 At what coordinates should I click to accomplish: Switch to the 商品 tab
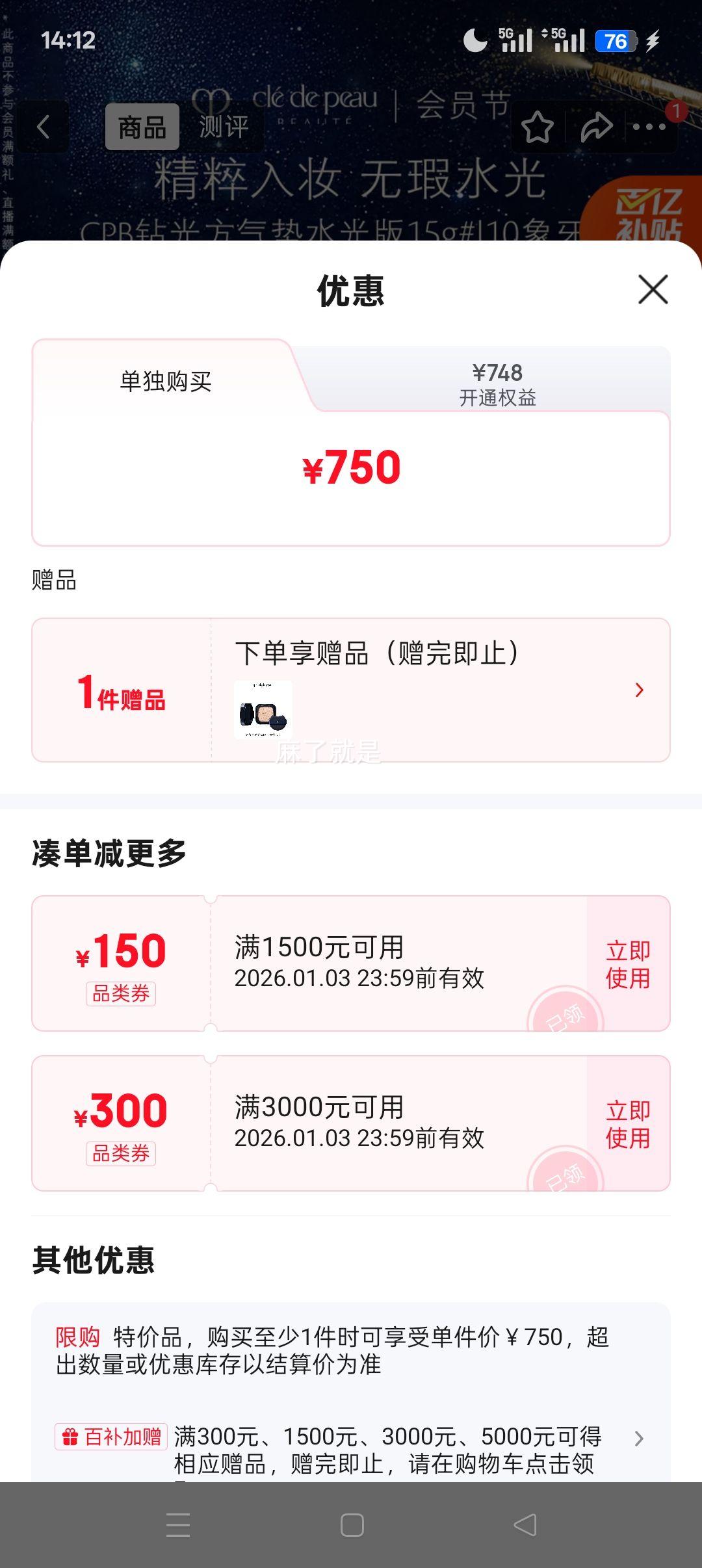pyautogui.click(x=142, y=127)
